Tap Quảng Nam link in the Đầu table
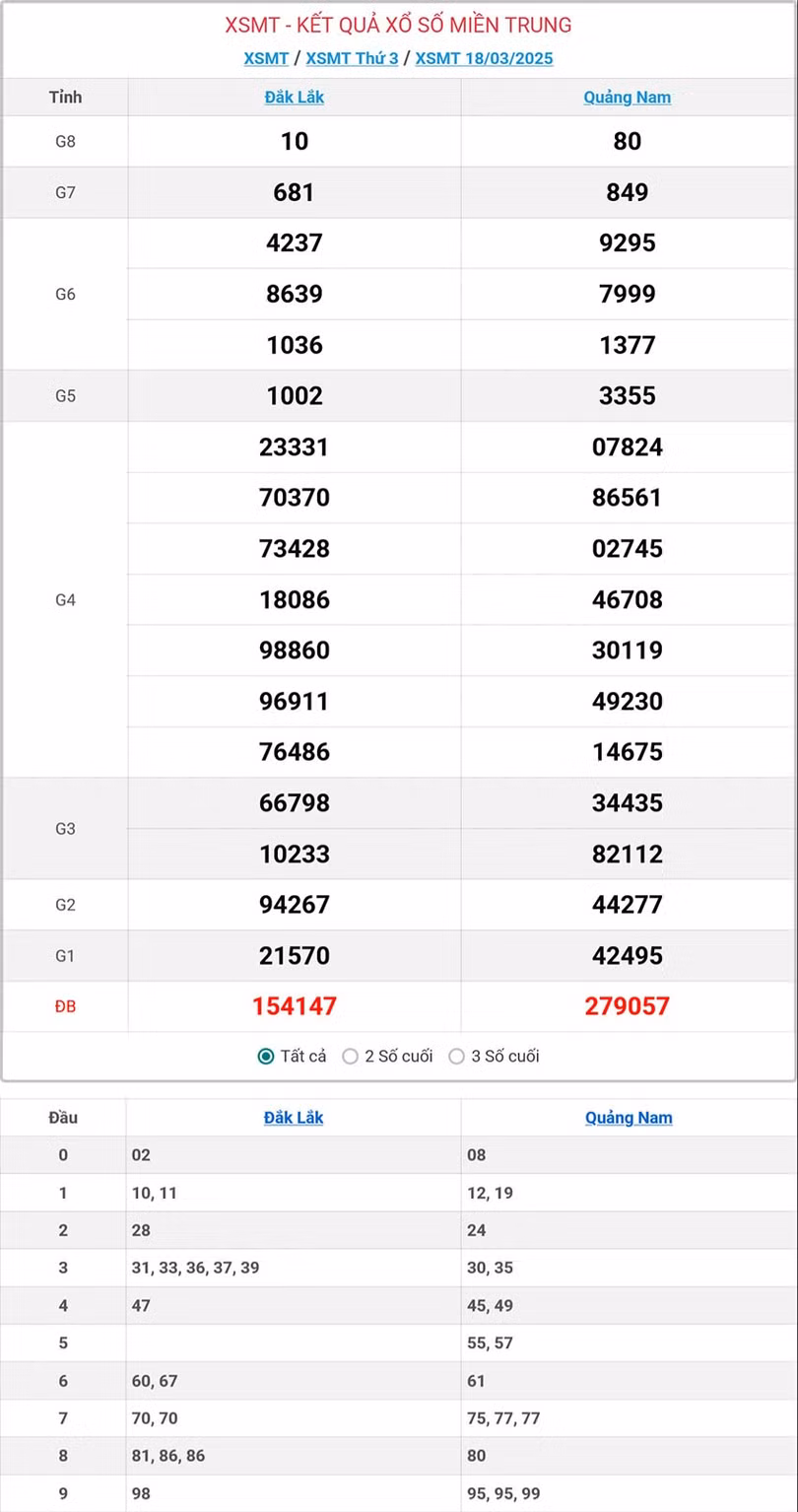Image resolution: width=798 pixels, height=1512 pixels. click(629, 1118)
